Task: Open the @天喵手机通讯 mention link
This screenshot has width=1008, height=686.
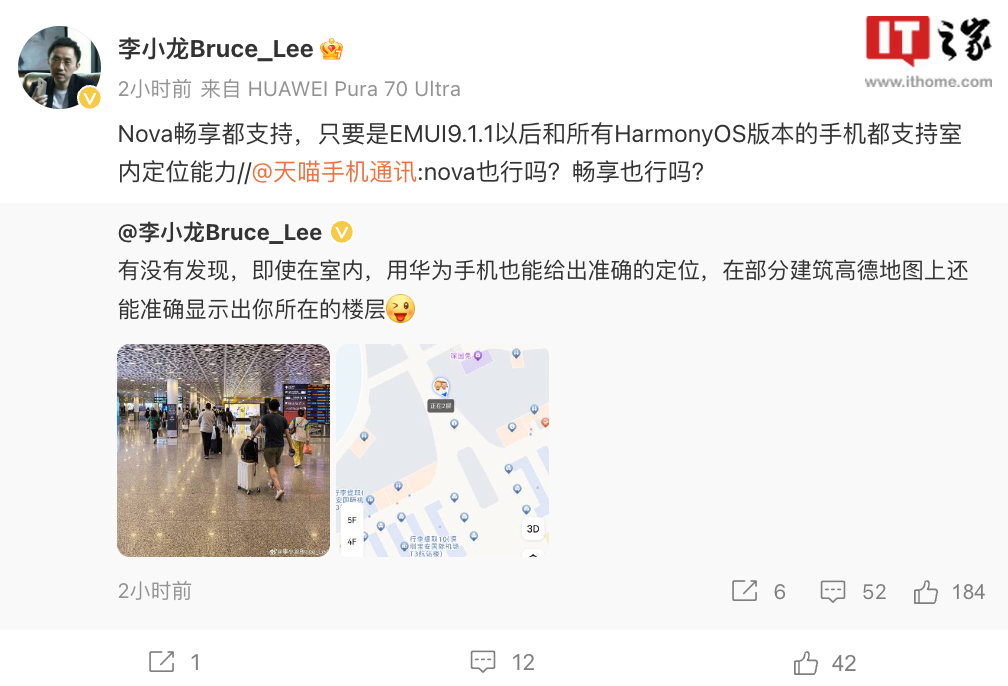Action: 332,171
